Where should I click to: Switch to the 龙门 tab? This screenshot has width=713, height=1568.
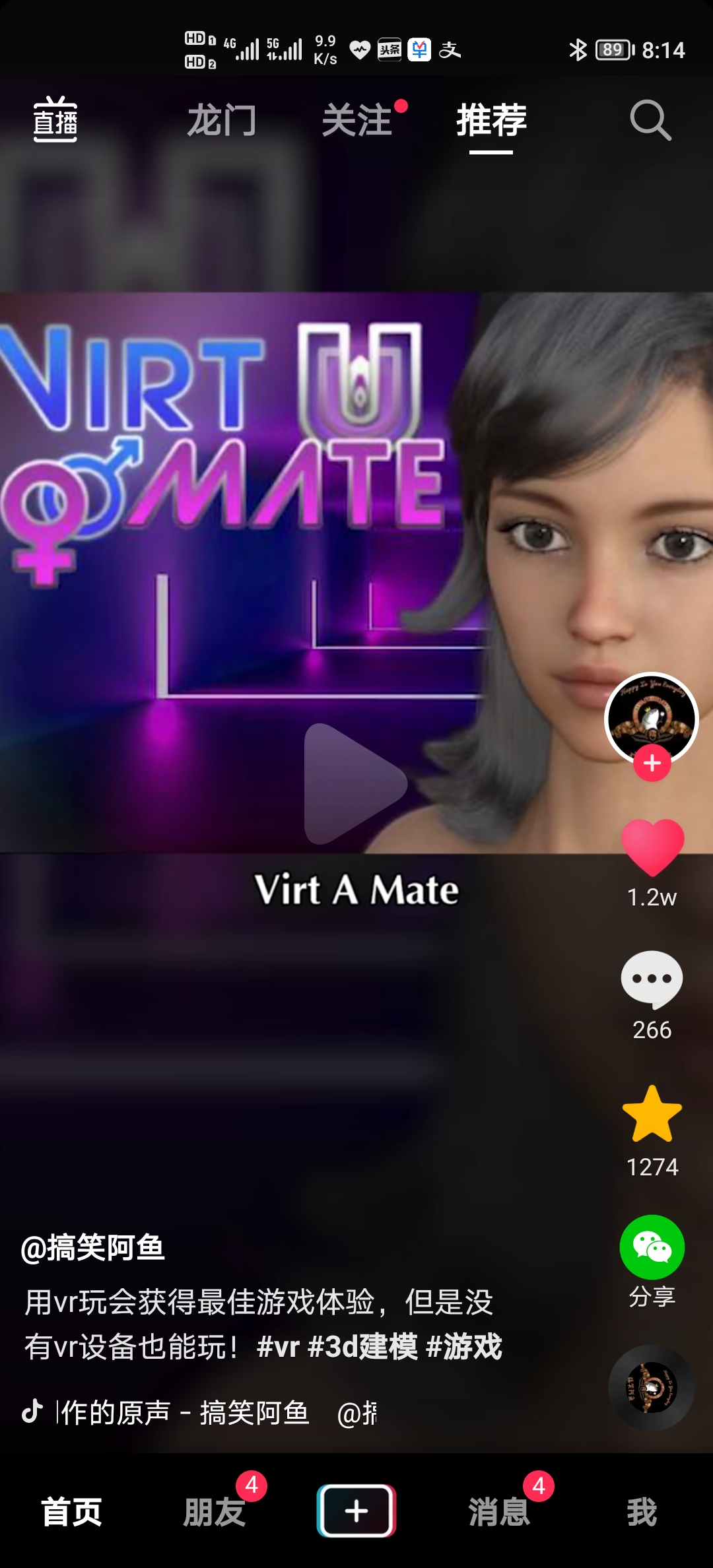tap(221, 121)
